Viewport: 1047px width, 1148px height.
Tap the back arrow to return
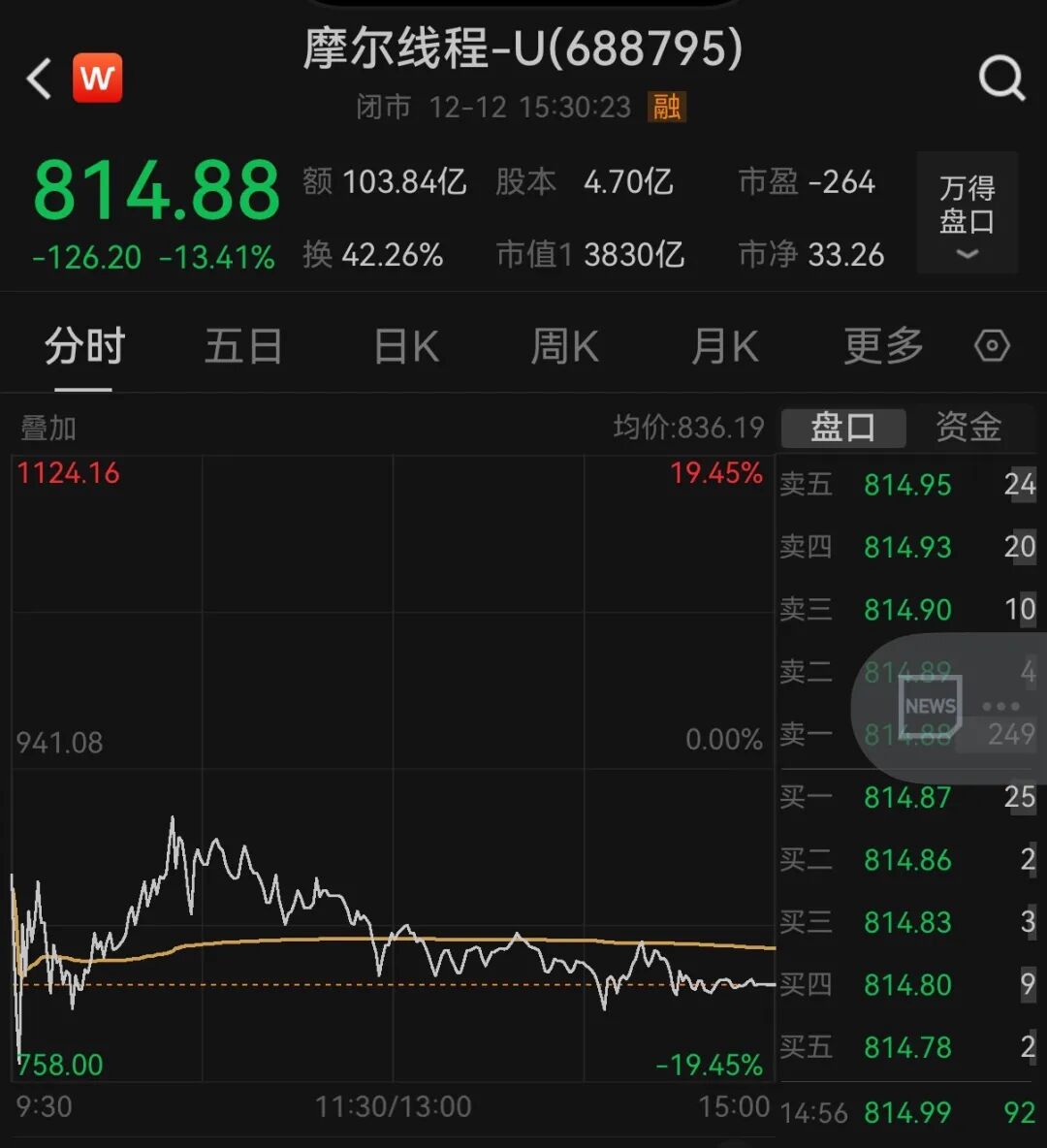[37, 78]
